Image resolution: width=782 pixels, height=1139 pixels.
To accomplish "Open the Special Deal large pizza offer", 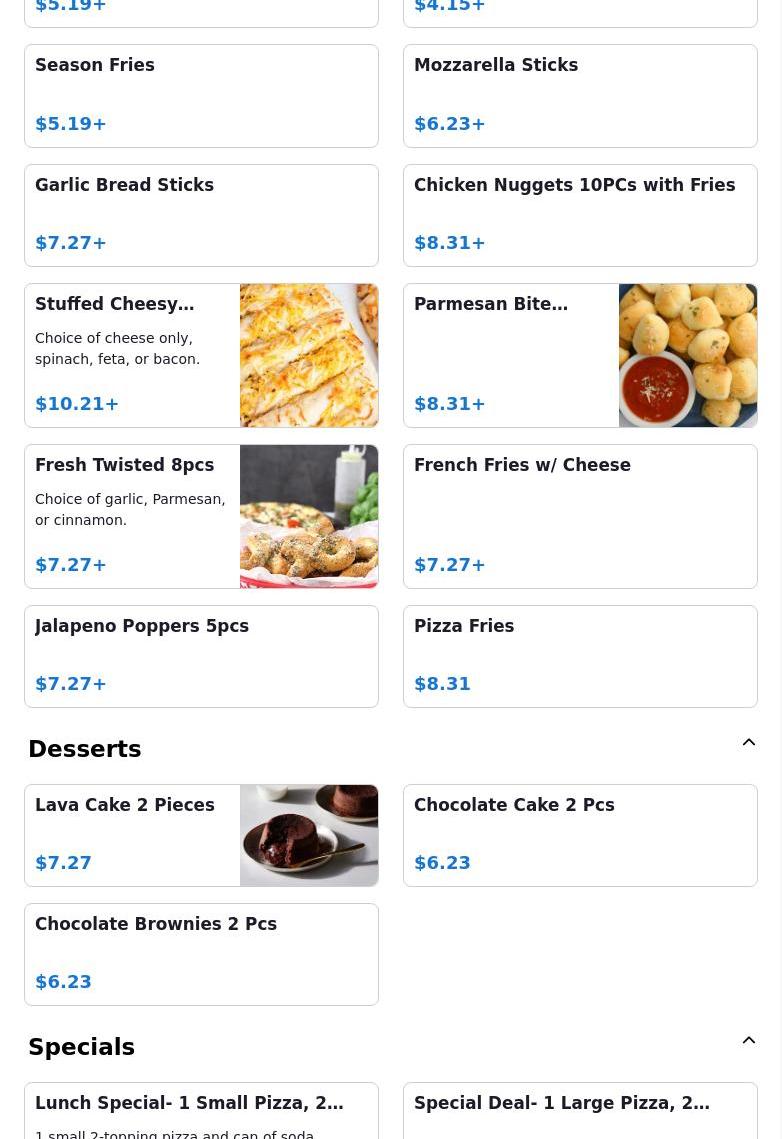I will pyautogui.click(x=580, y=1111).
